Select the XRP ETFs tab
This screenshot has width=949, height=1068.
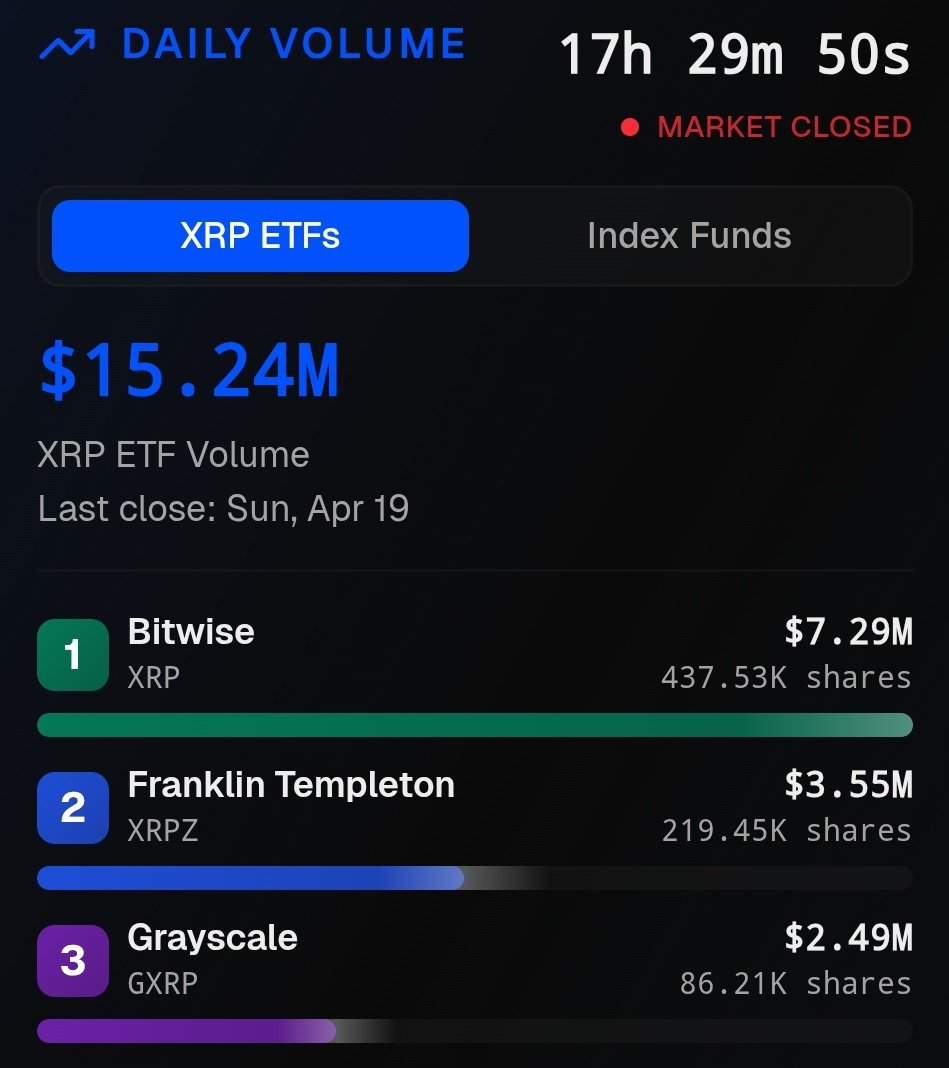(260, 236)
